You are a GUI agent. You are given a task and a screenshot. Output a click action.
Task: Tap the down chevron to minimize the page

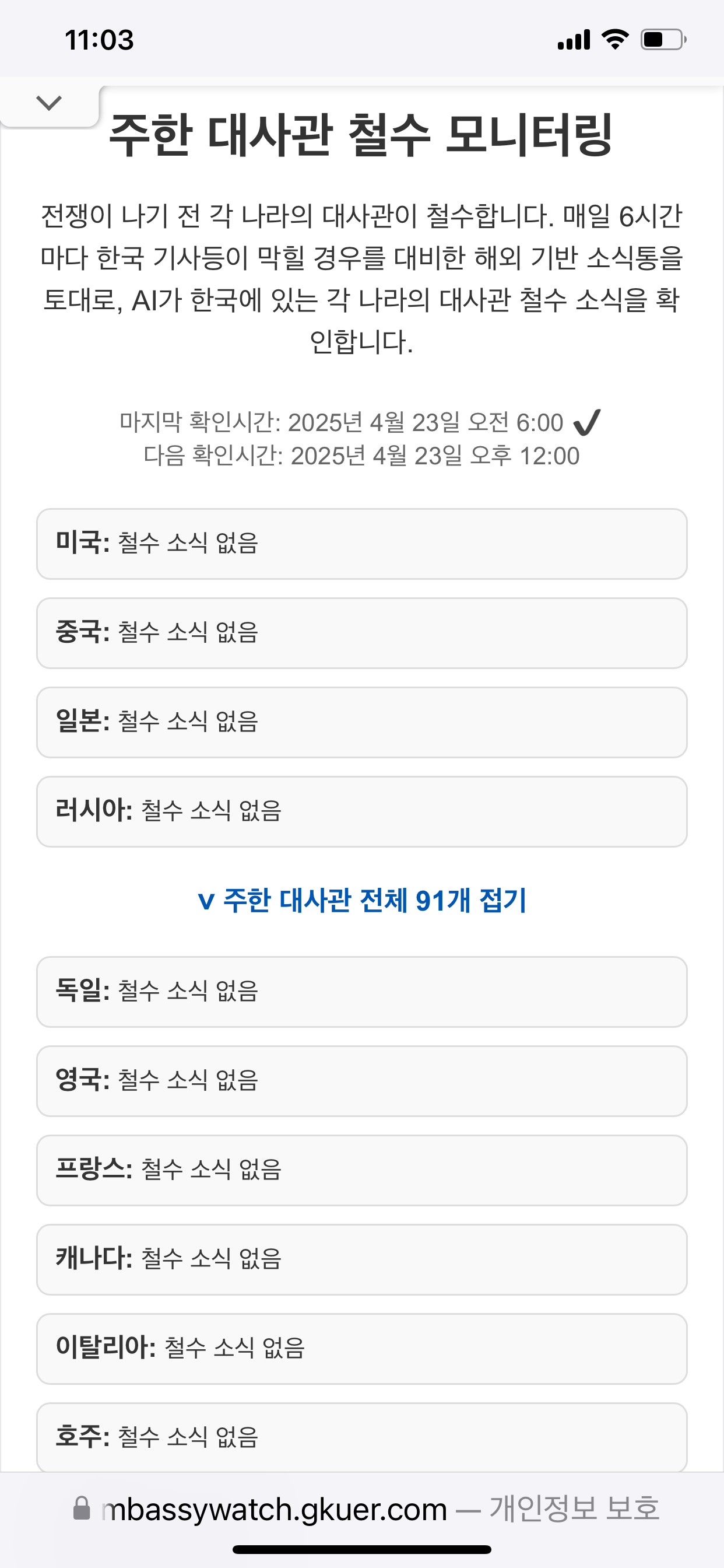[x=48, y=103]
